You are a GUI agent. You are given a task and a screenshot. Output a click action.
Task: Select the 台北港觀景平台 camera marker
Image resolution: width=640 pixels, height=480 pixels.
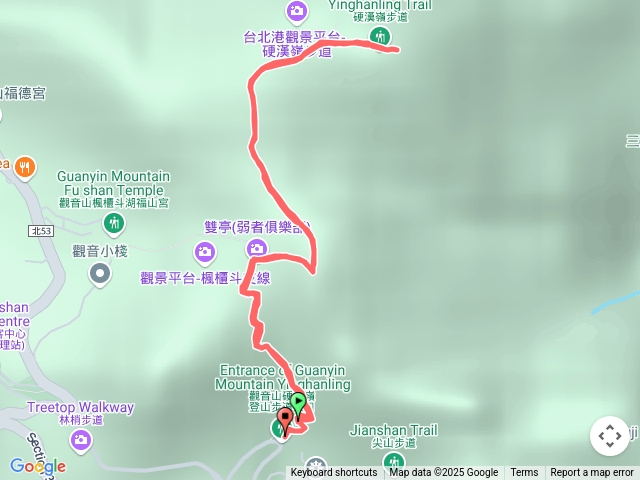[296, 12]
